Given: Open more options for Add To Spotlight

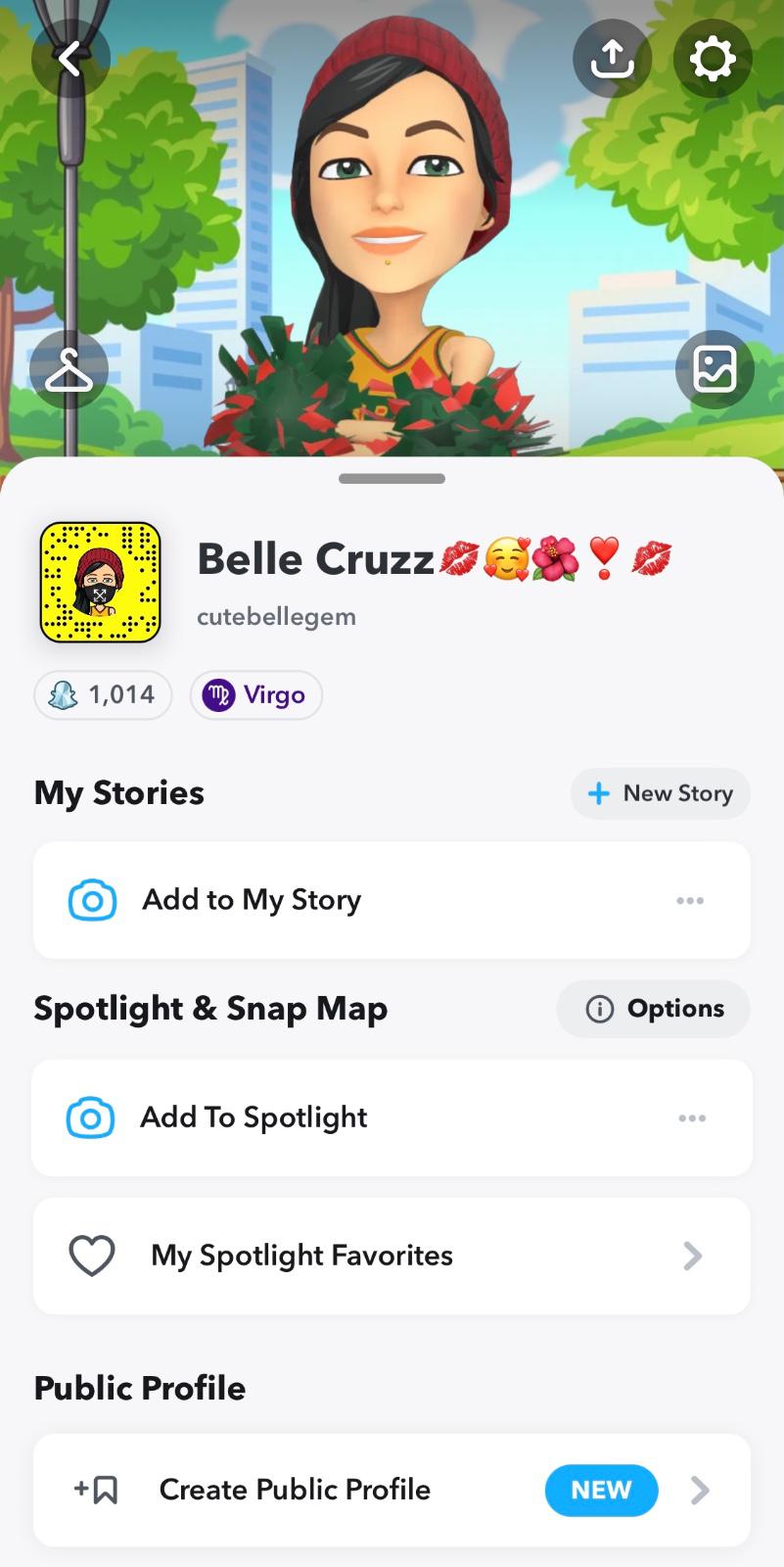Looking at the screenshot, I should point(692,1117).
